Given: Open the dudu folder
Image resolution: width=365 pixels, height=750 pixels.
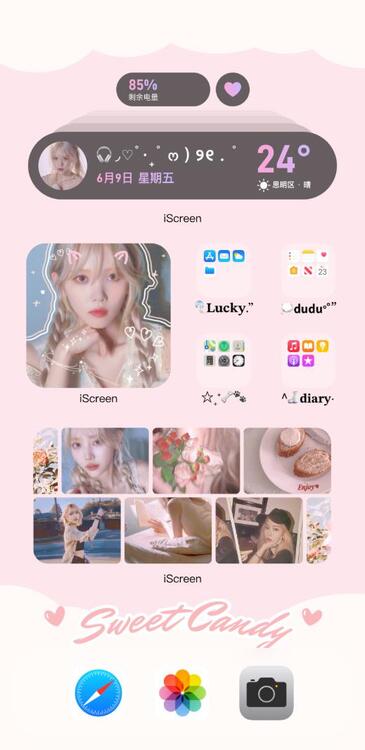Looking at the screenshot, I should coord(309,269).
